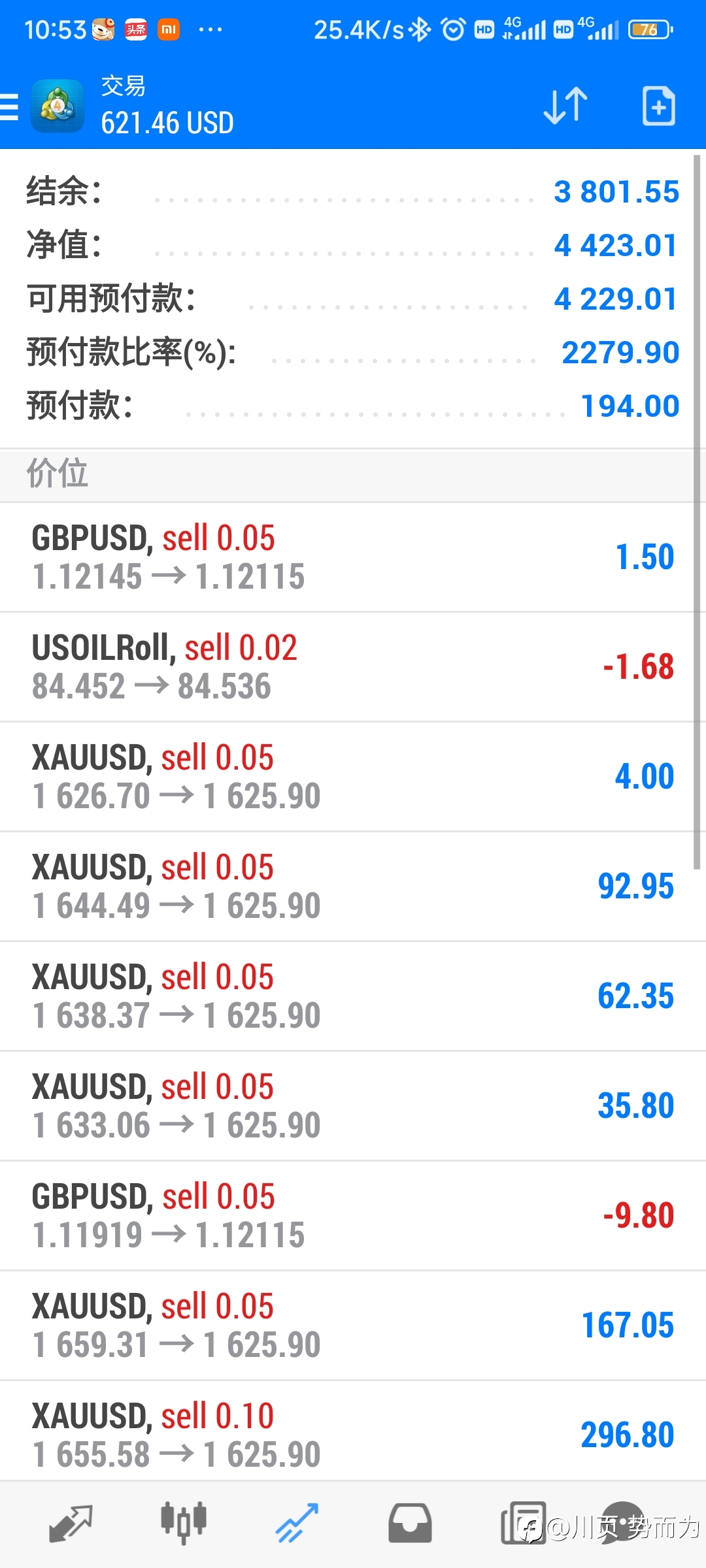Switch to the candlestick chart tab
This screenshot has height=1568, width=706.
click(x=184, y=1524)
